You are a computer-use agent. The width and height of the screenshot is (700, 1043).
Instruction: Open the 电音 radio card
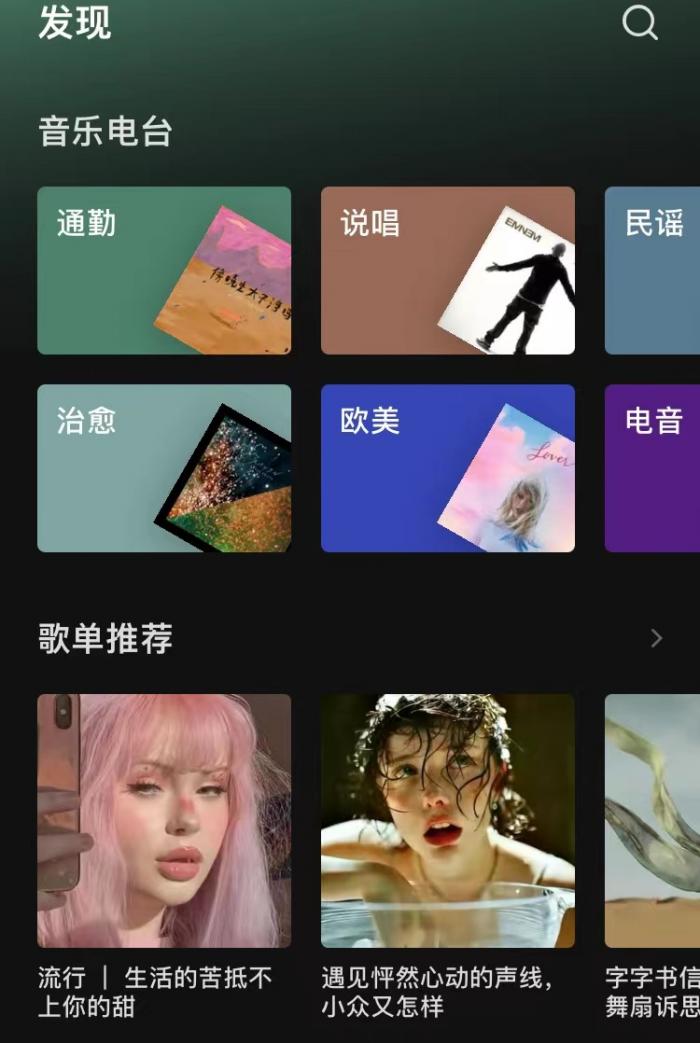point(653,468)
